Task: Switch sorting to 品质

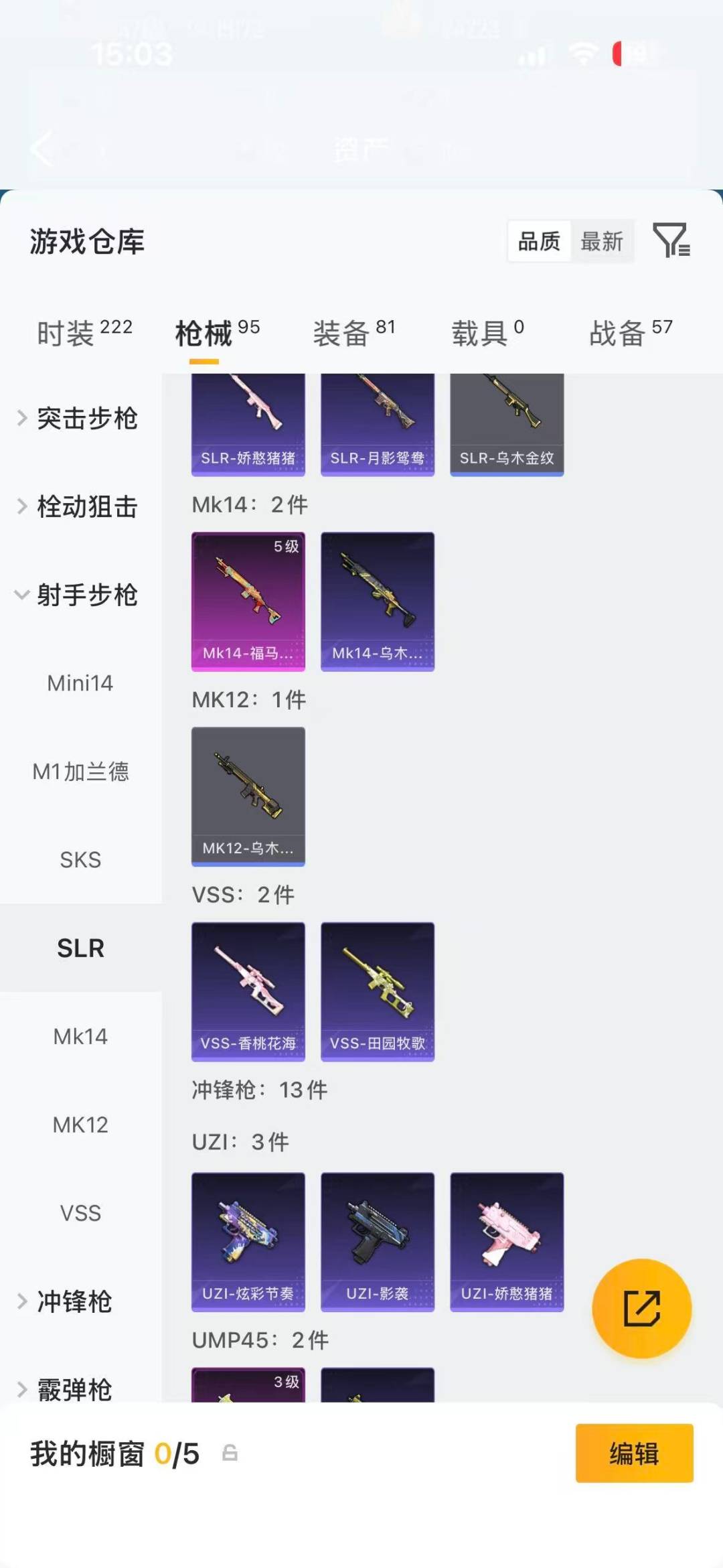Action: [x=540, y=242]
